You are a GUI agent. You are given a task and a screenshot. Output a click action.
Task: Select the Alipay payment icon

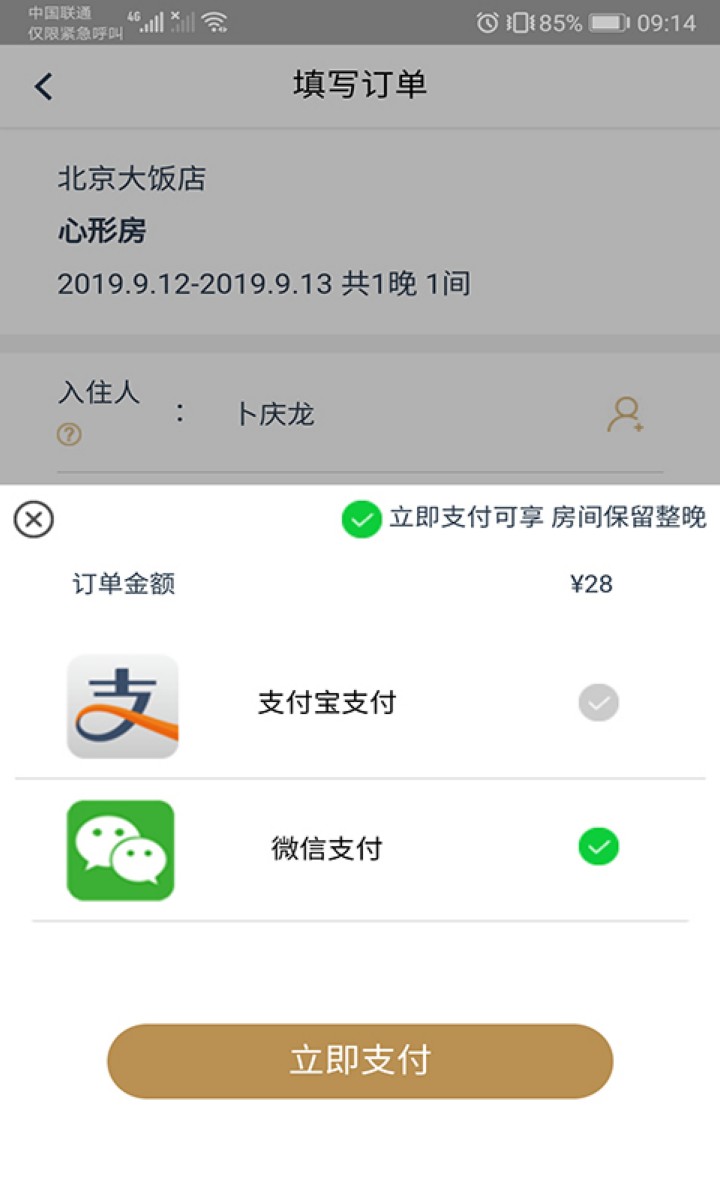click(x=120, y=703)
